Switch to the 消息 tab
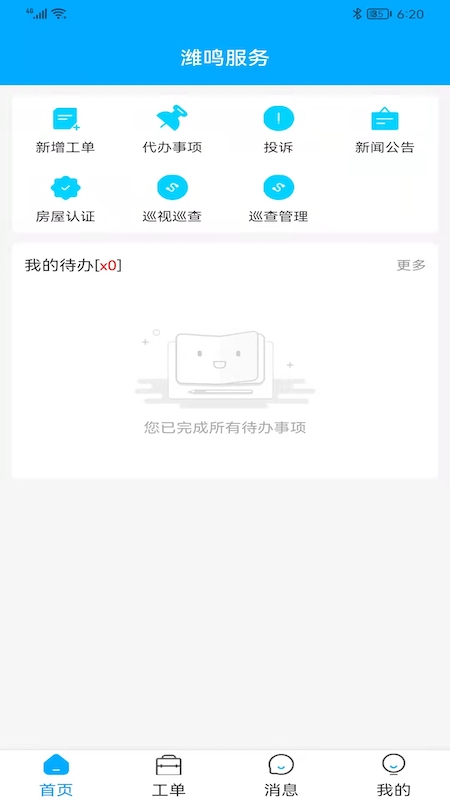Screen dimensions: 450x800 point(281,776)
